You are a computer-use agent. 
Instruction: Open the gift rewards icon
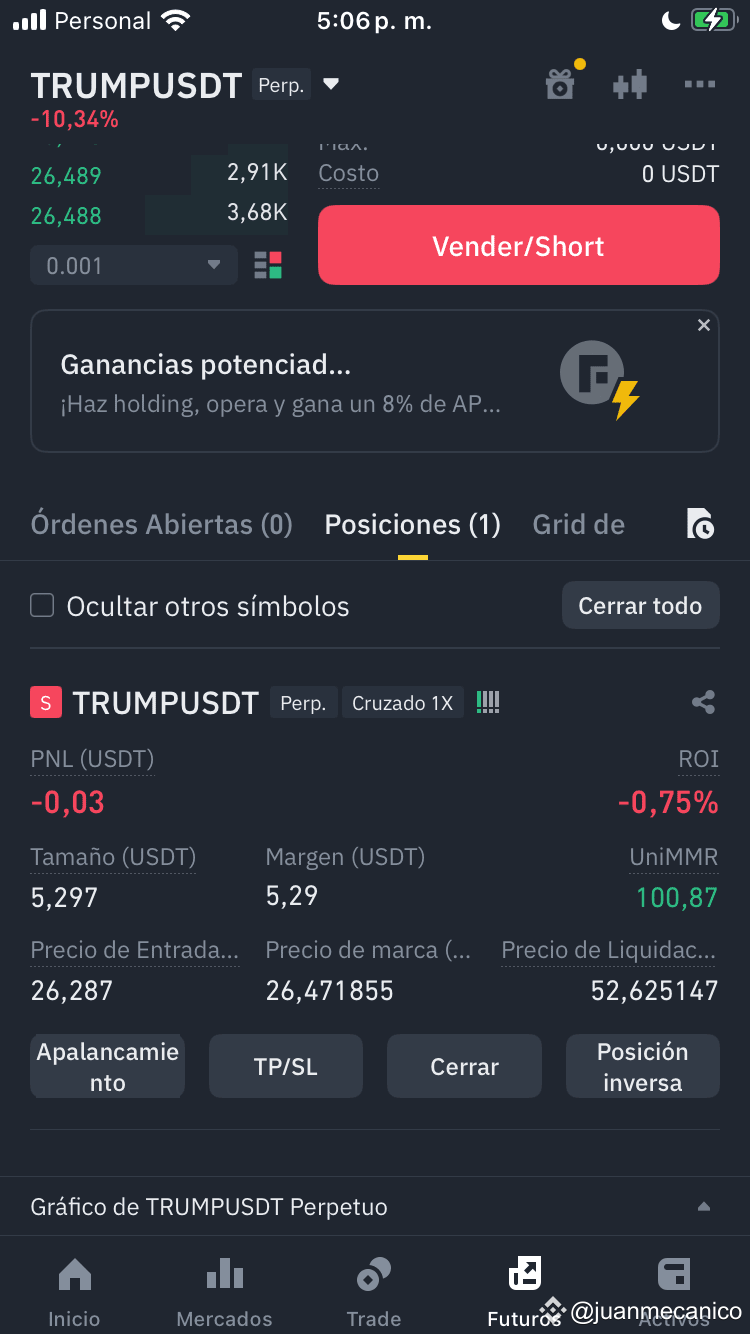[562, 84]
